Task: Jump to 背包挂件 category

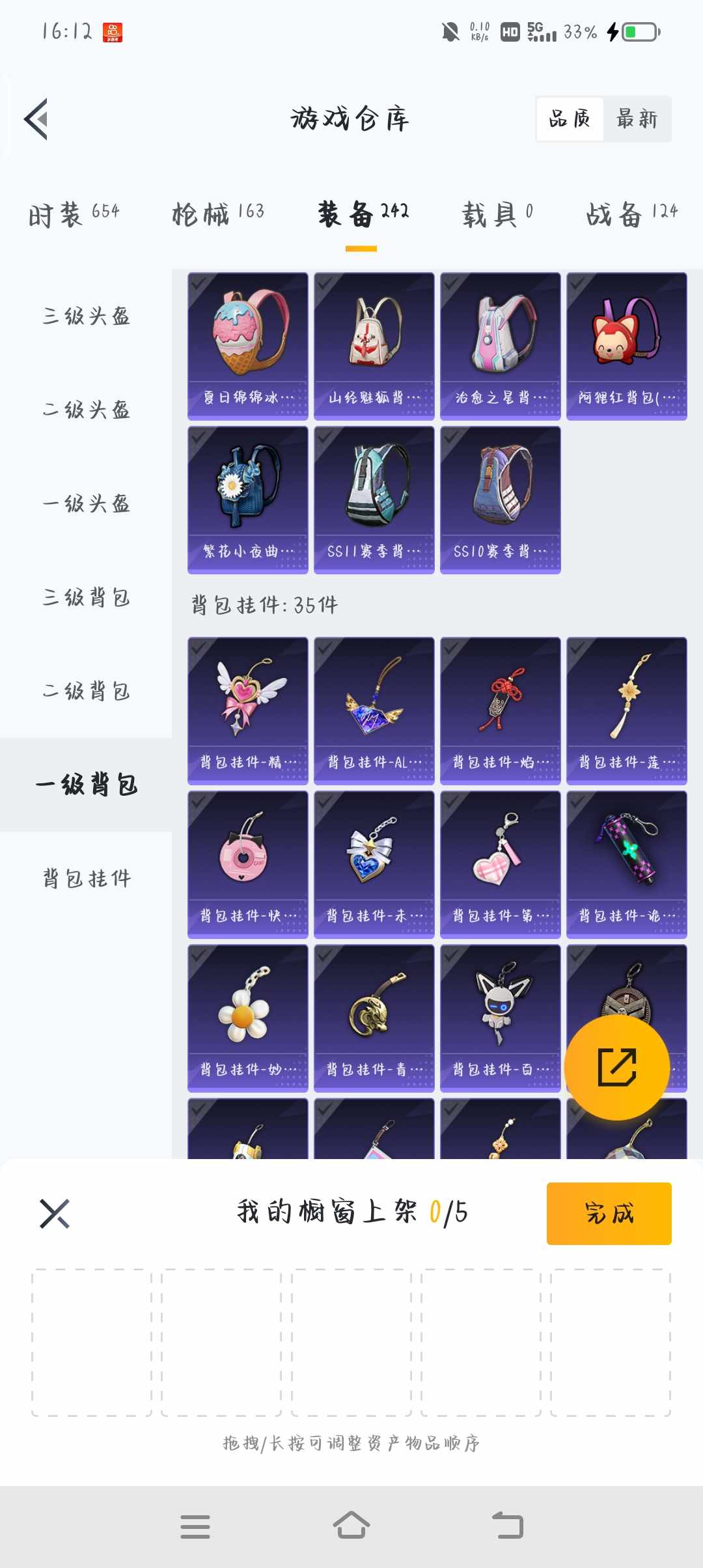Action: pyautogui.click(x=86, y=878)
